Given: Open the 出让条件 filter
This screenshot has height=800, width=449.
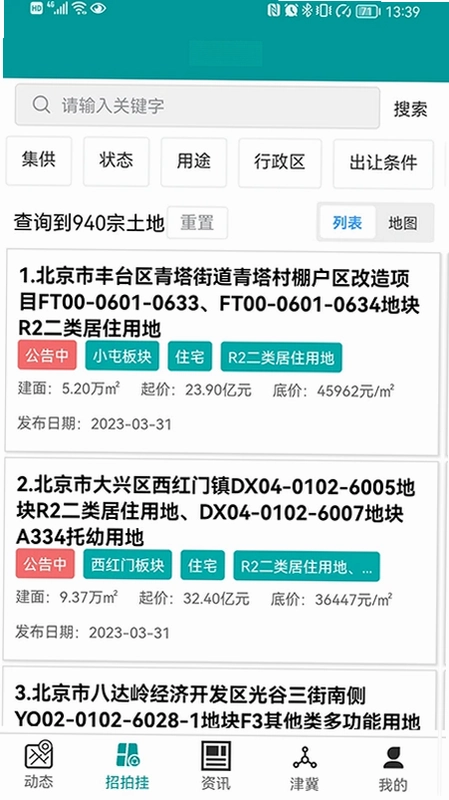Looking at the screenshot, I should [383, 164].
